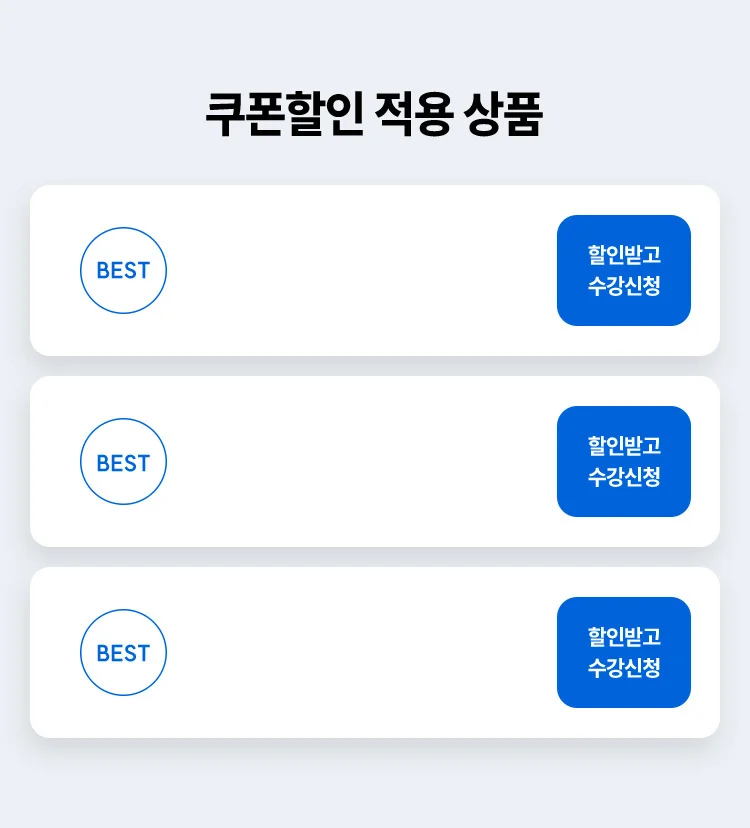Click the BEST badge on the third card
Image resolution: width=750 pixels, height=828 pixels.
pyautogui.click(x=123, y=652)
